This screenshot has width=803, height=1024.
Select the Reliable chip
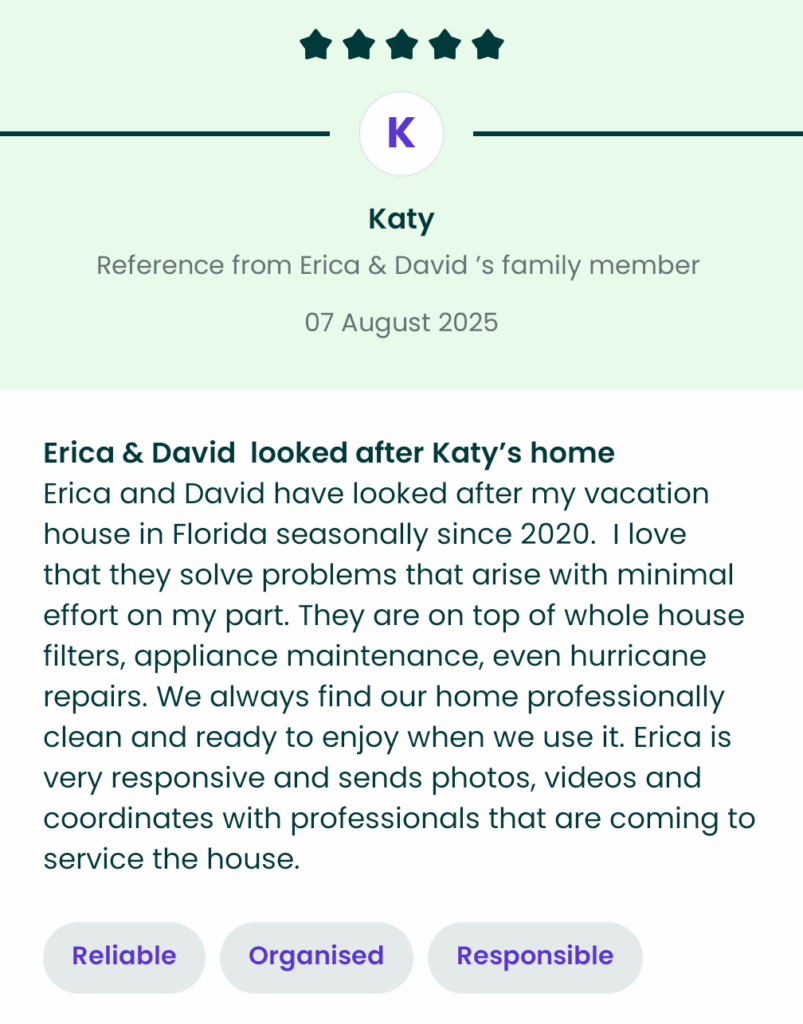(124, 956)
